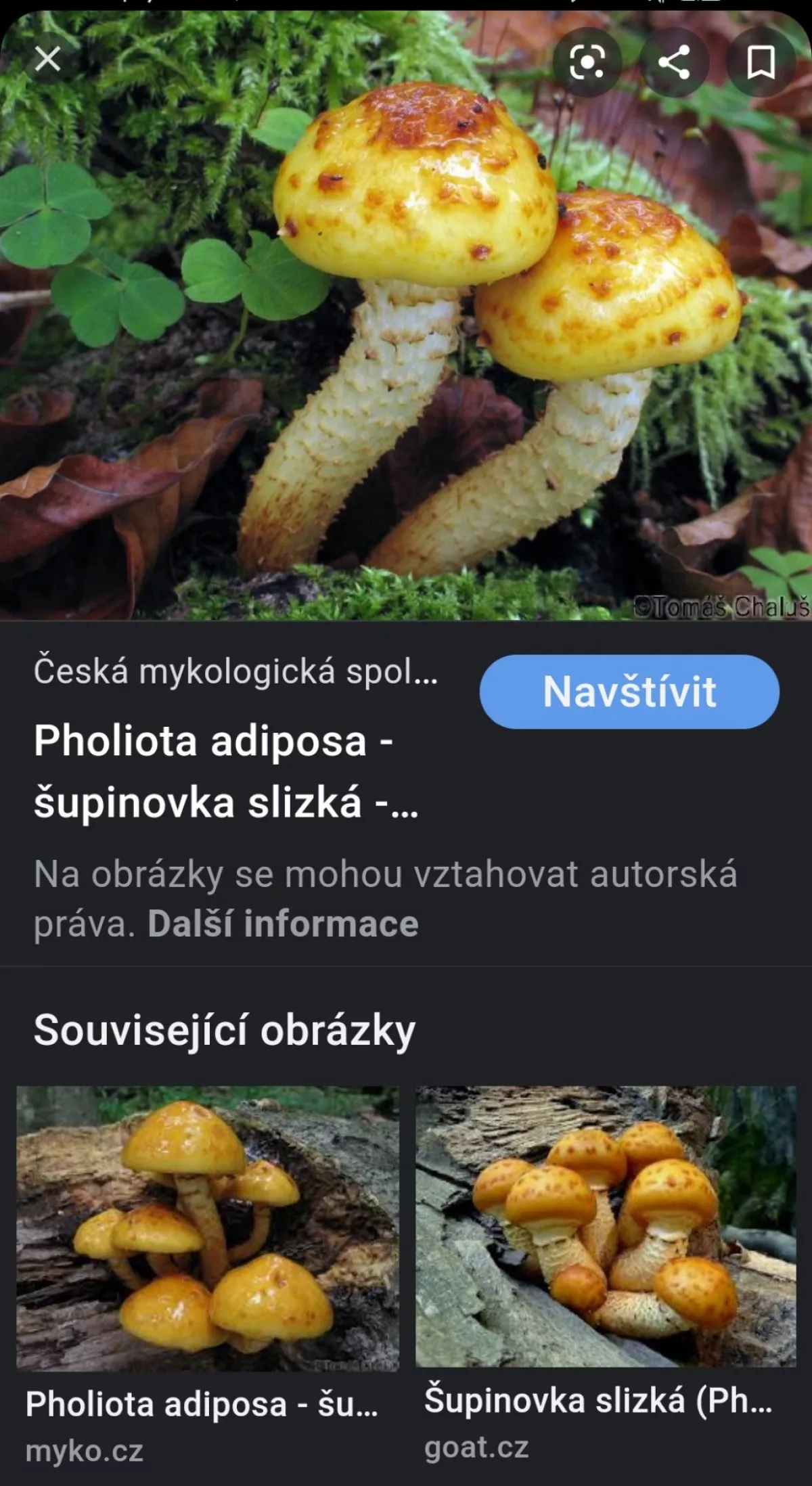Search this image with Google Lens

click(587, 63)
